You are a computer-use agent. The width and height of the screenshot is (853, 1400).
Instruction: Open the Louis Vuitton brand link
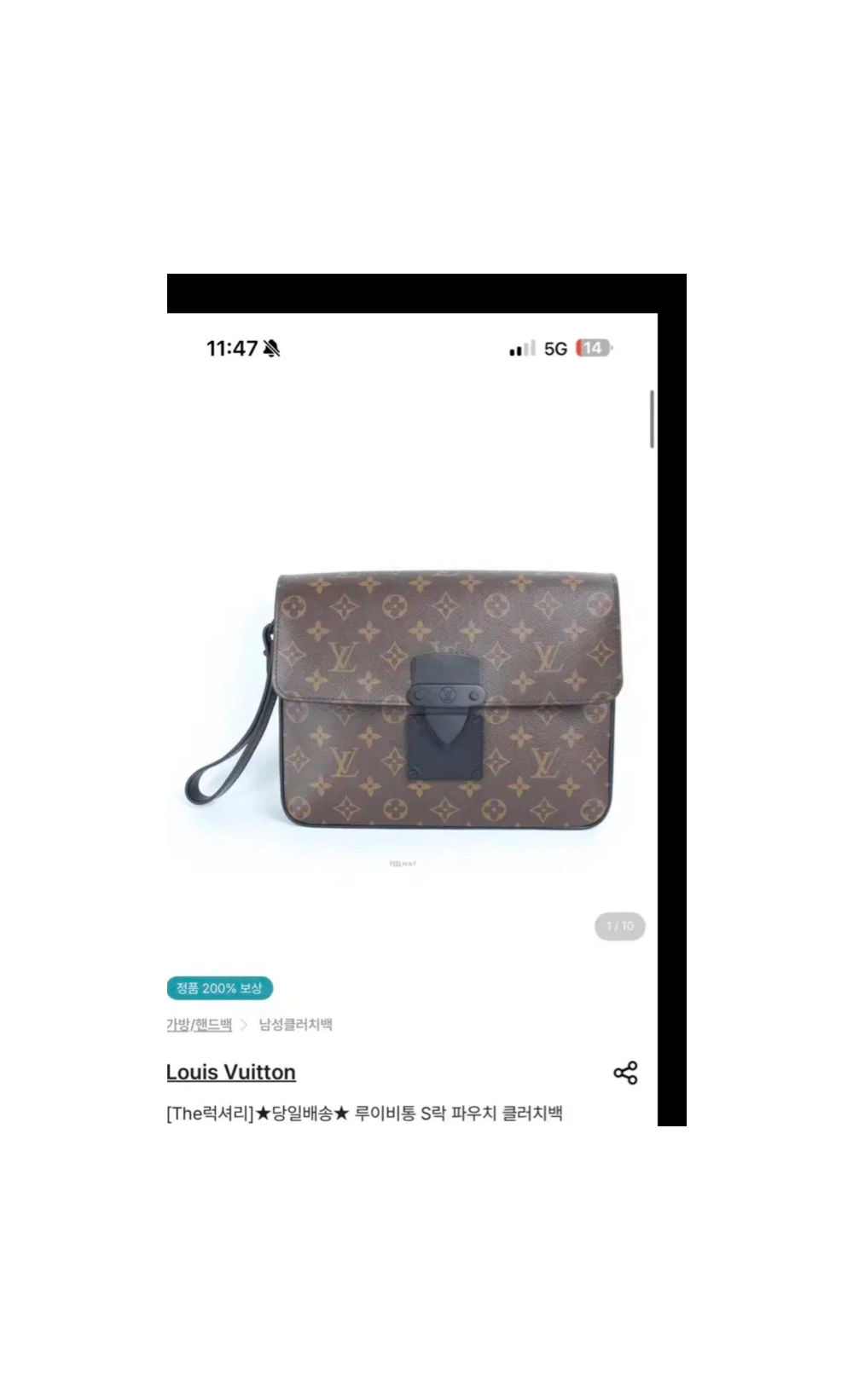click(x=232, y=1072)
